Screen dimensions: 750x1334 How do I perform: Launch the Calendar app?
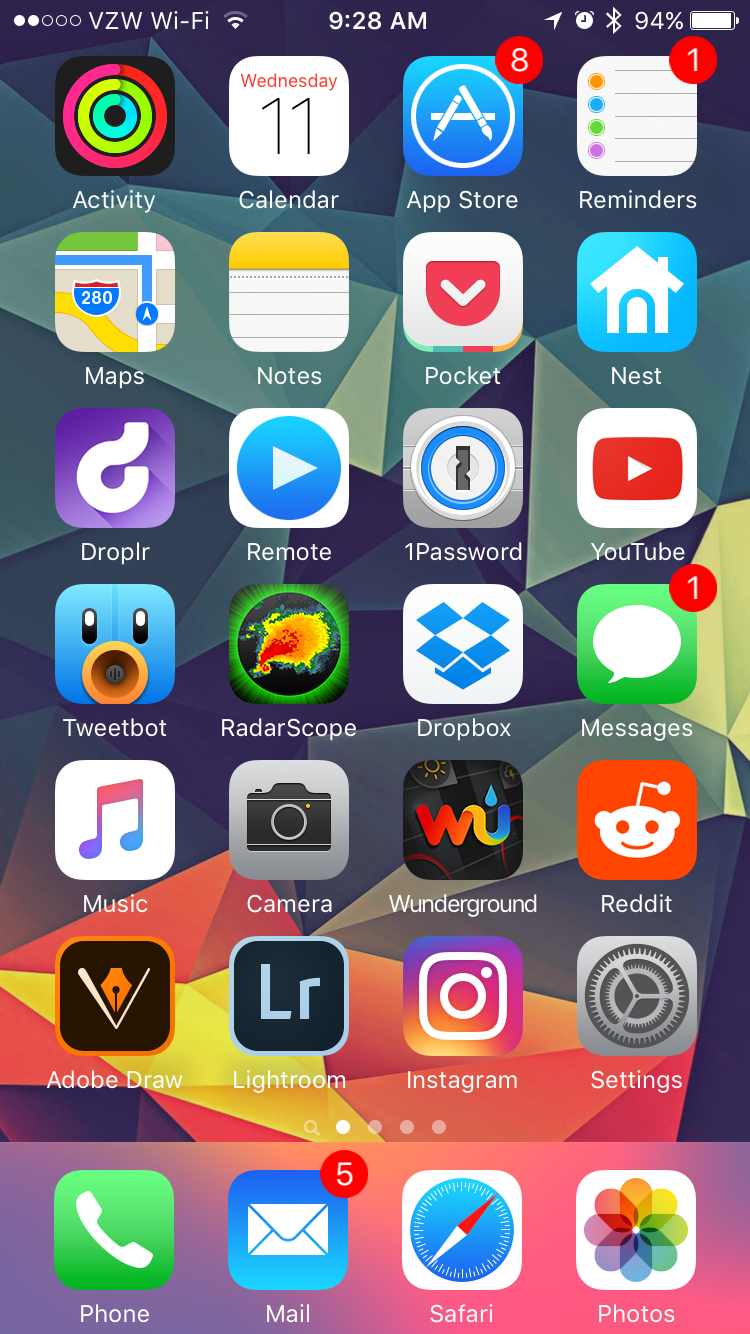tap(289, 116)
